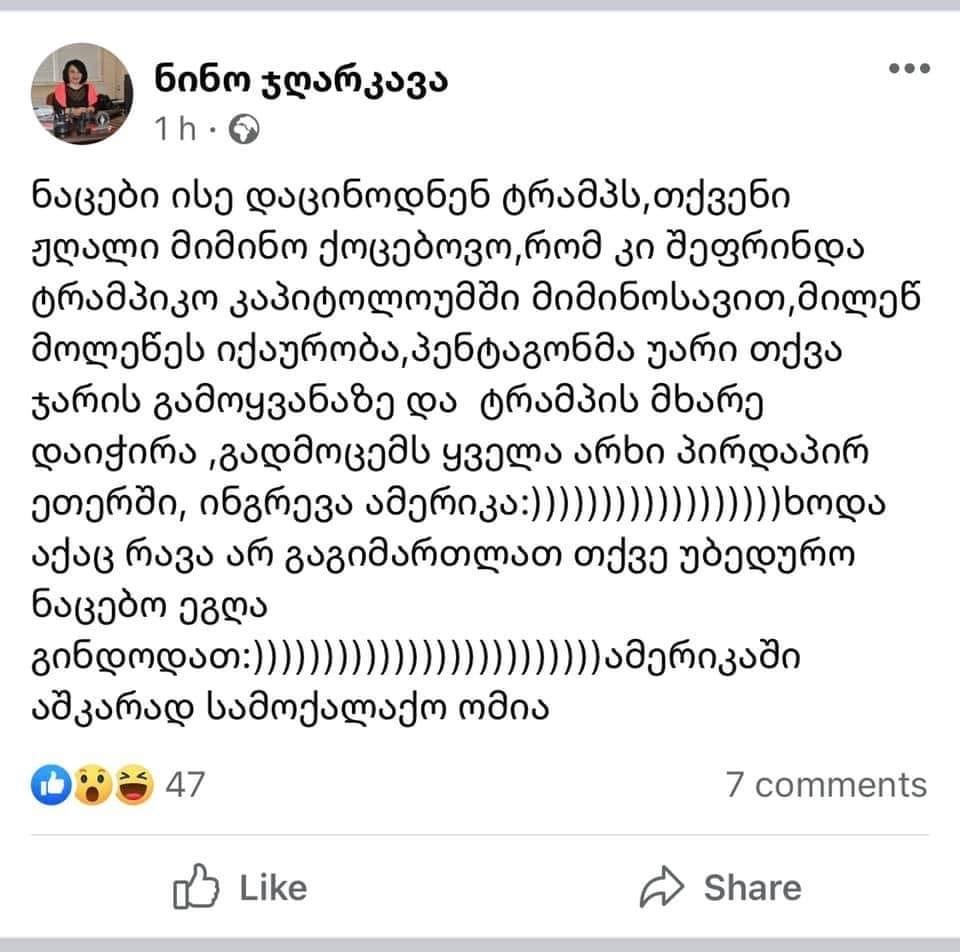Like this post
The width and height of the screenshot is (960, 952).
pyautogui.click(x=240, y=887)
